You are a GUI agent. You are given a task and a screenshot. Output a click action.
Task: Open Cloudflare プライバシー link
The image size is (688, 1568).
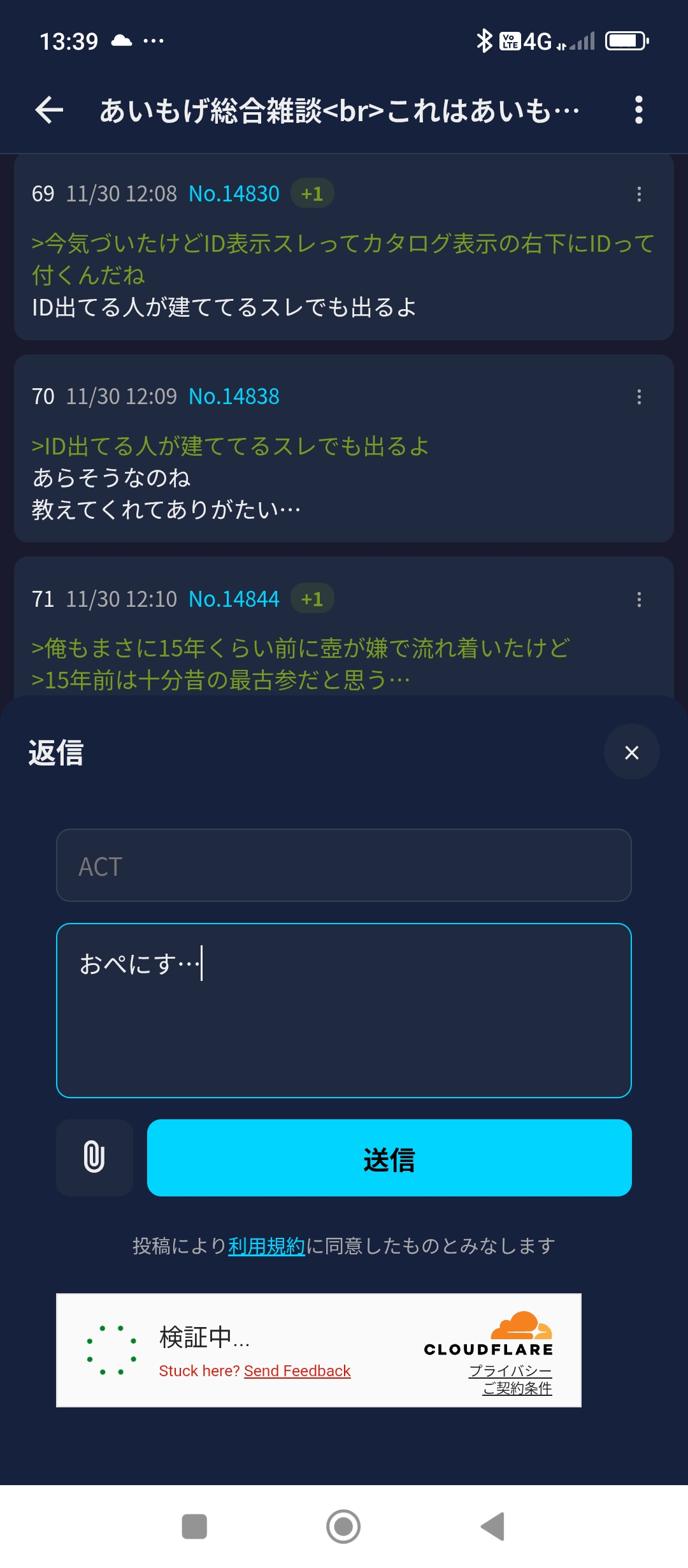pos(510,1370)
